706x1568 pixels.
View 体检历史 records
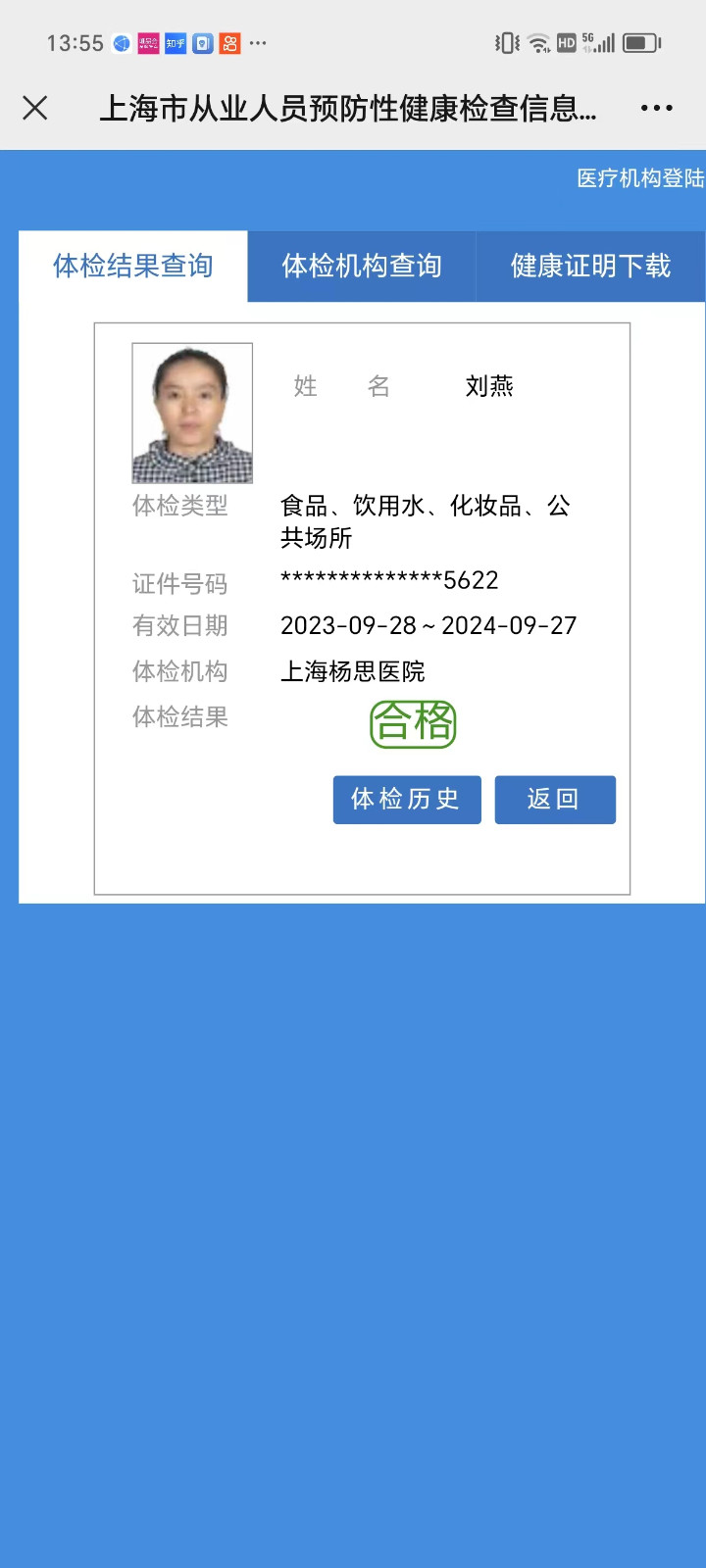[x=407, y=800]
